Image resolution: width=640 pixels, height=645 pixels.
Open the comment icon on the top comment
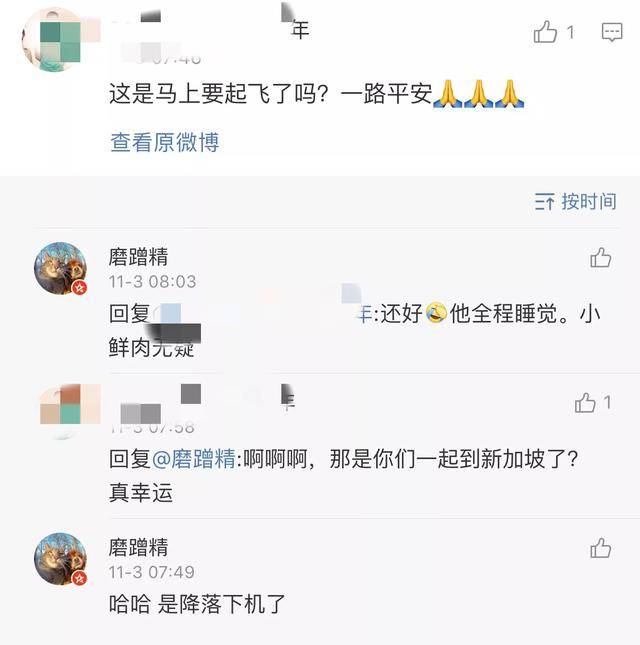pyautogui.click(x=611, y=33)
